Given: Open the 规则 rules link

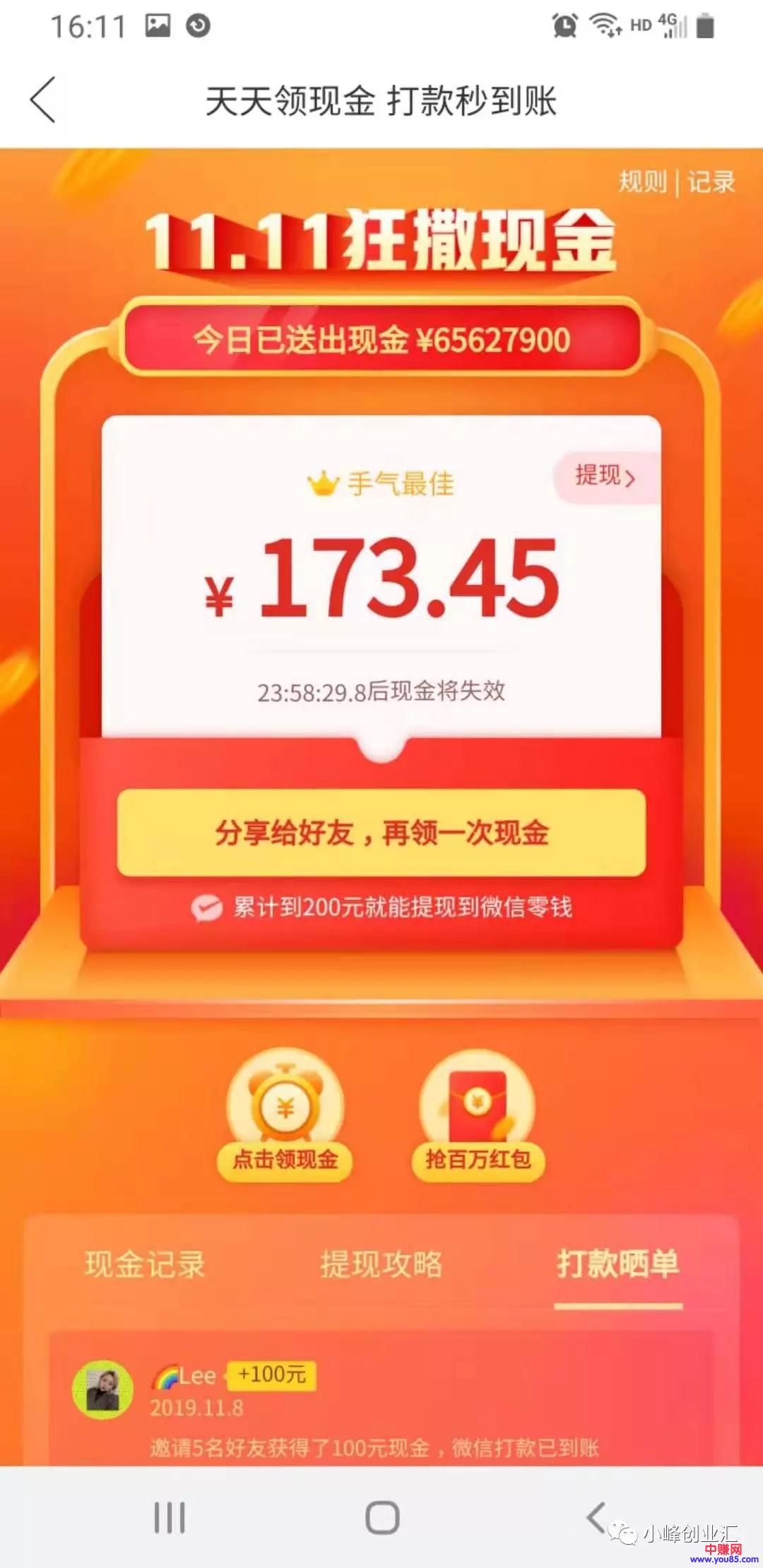Looking at the screenshot, I should coord(642,182).
